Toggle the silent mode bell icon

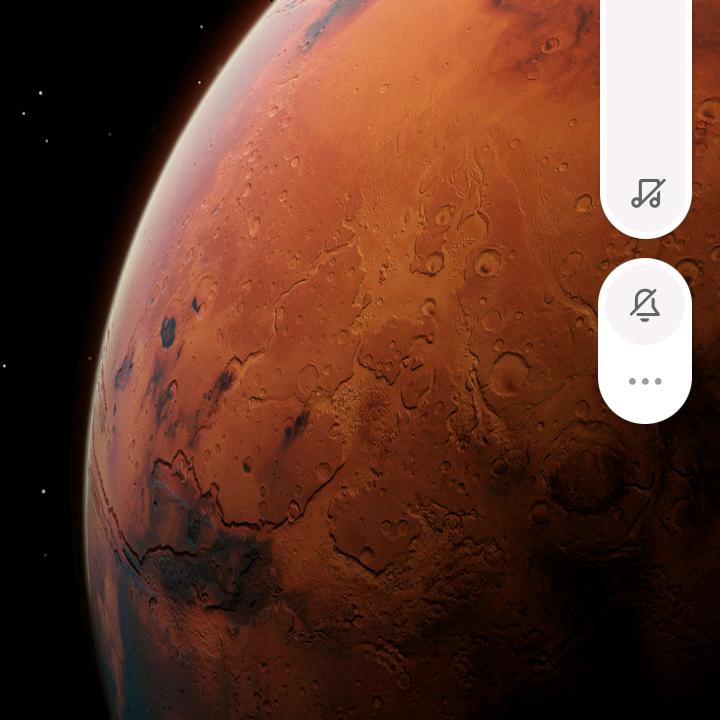[646, 304]
